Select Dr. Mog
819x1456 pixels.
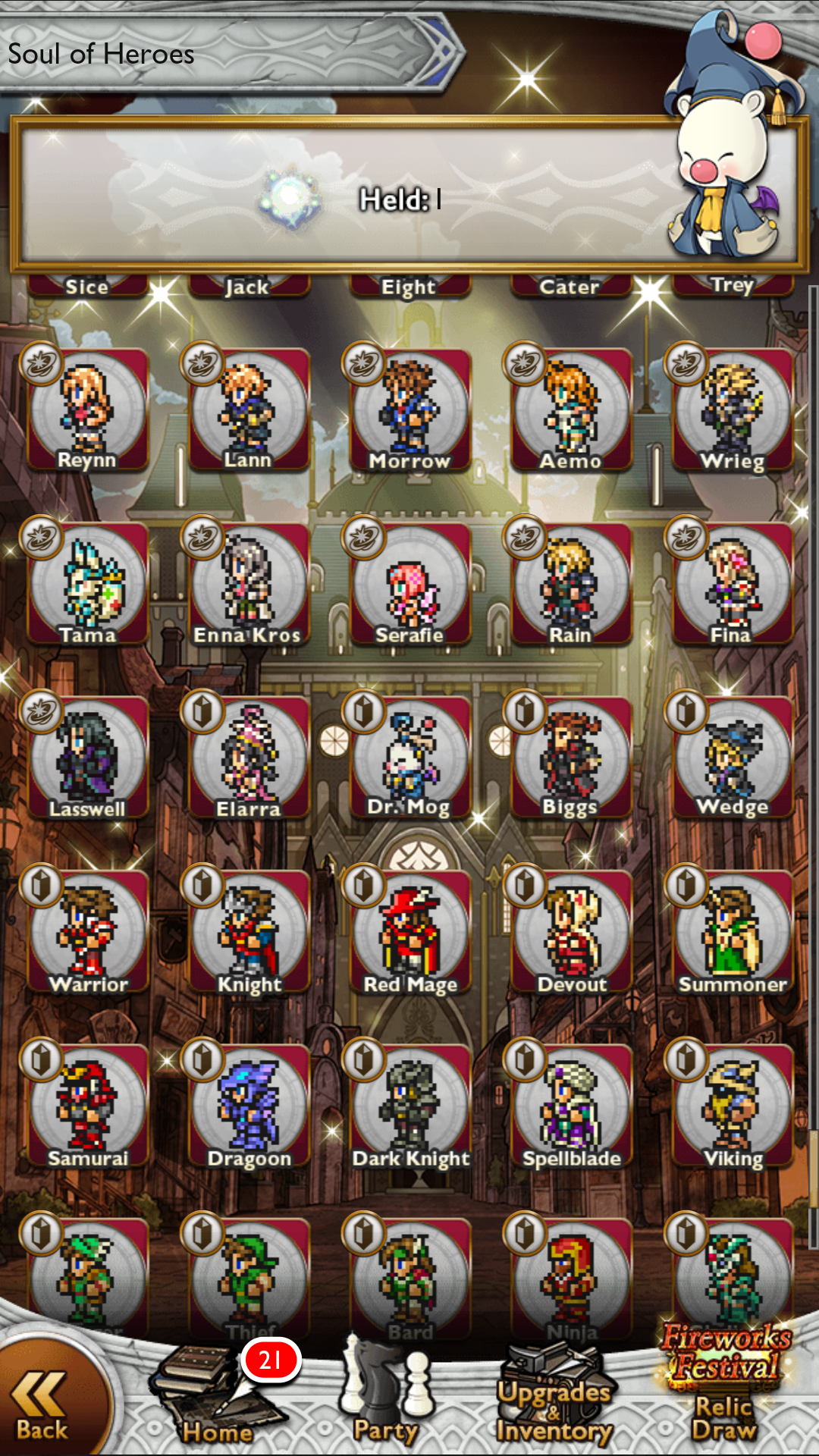point(409,758)
